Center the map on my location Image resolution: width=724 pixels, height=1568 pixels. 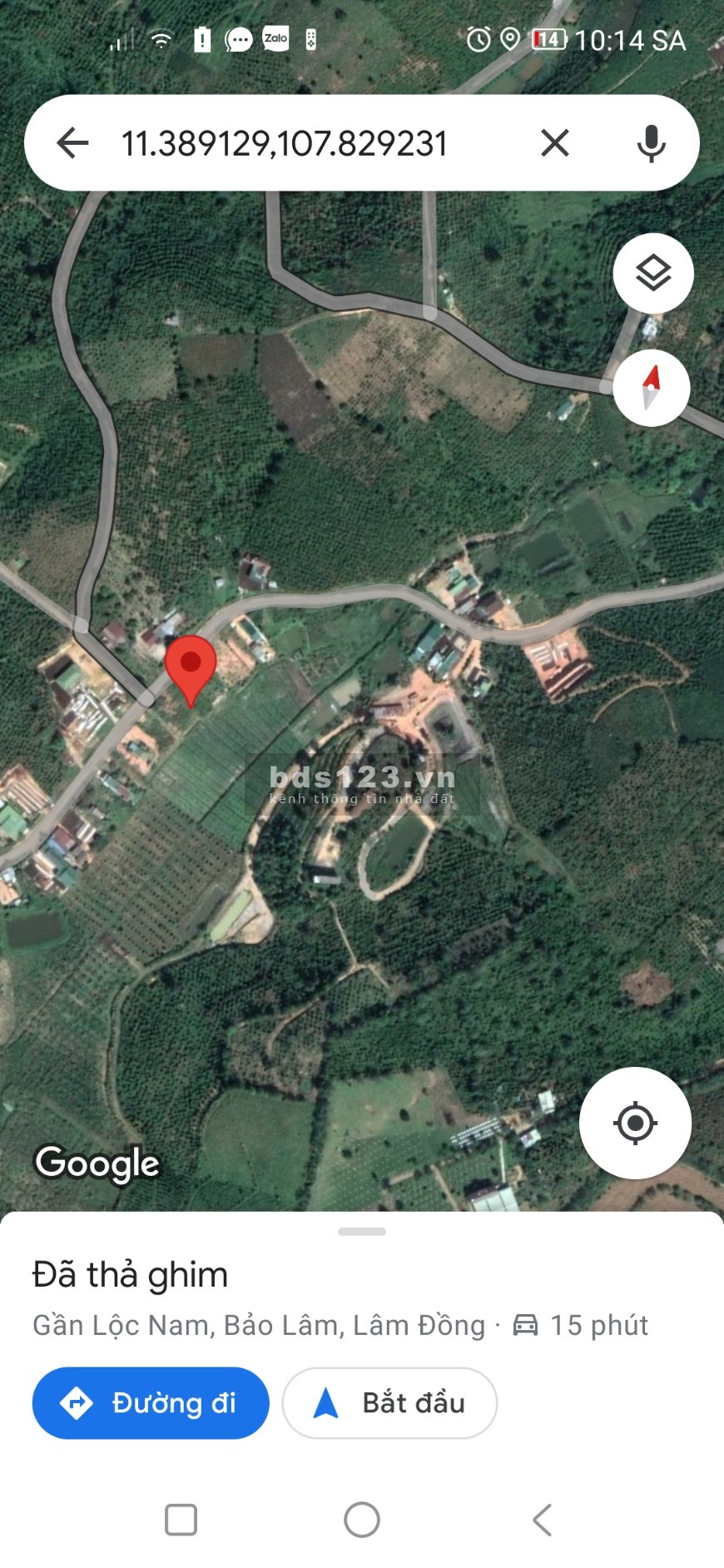(635, 1123)
